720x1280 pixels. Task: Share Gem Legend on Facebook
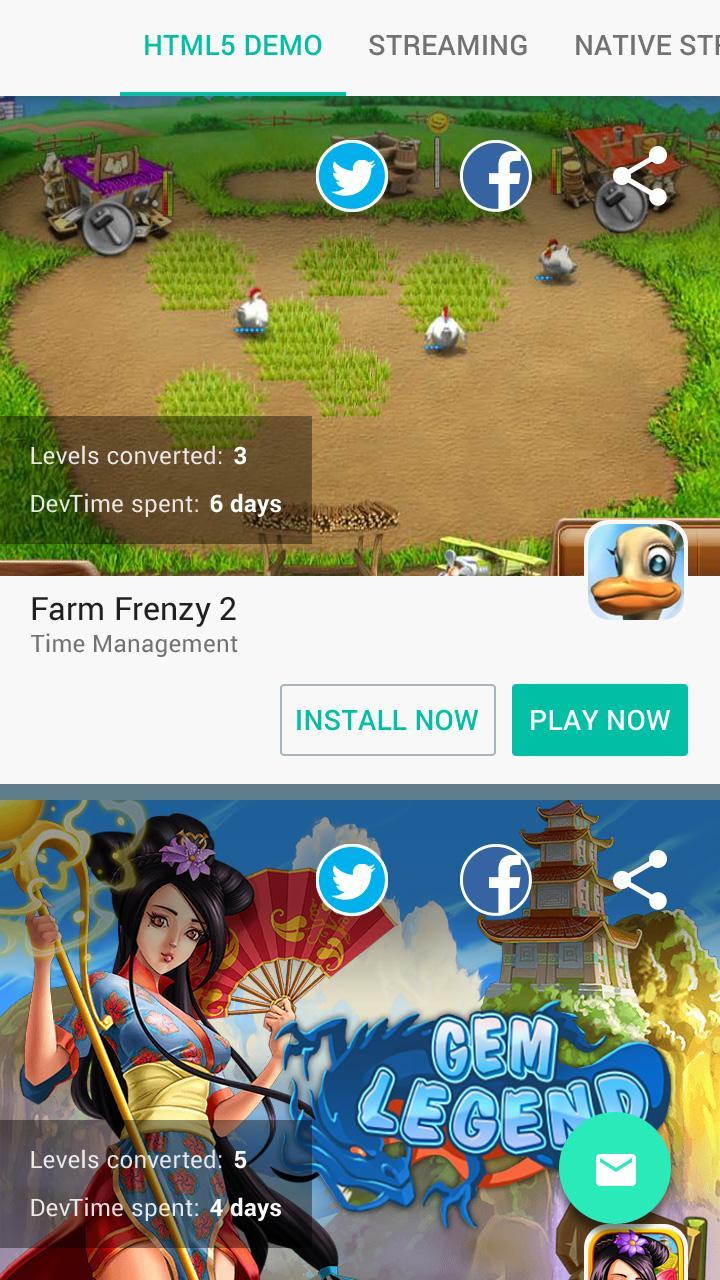tap(496, 880)
